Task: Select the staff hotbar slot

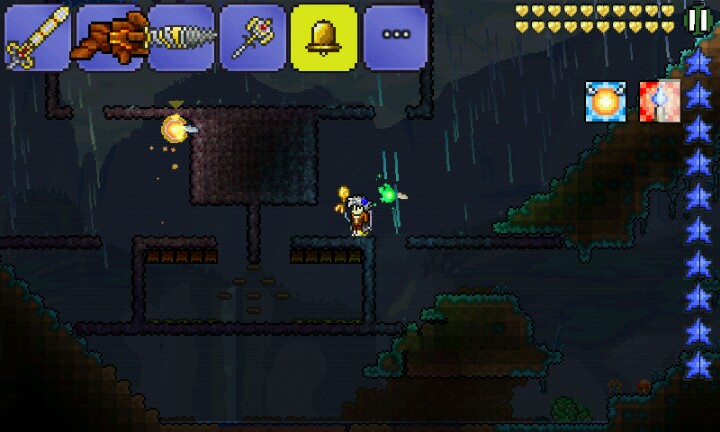Action: pyautogui.click(x=253, y=38)
